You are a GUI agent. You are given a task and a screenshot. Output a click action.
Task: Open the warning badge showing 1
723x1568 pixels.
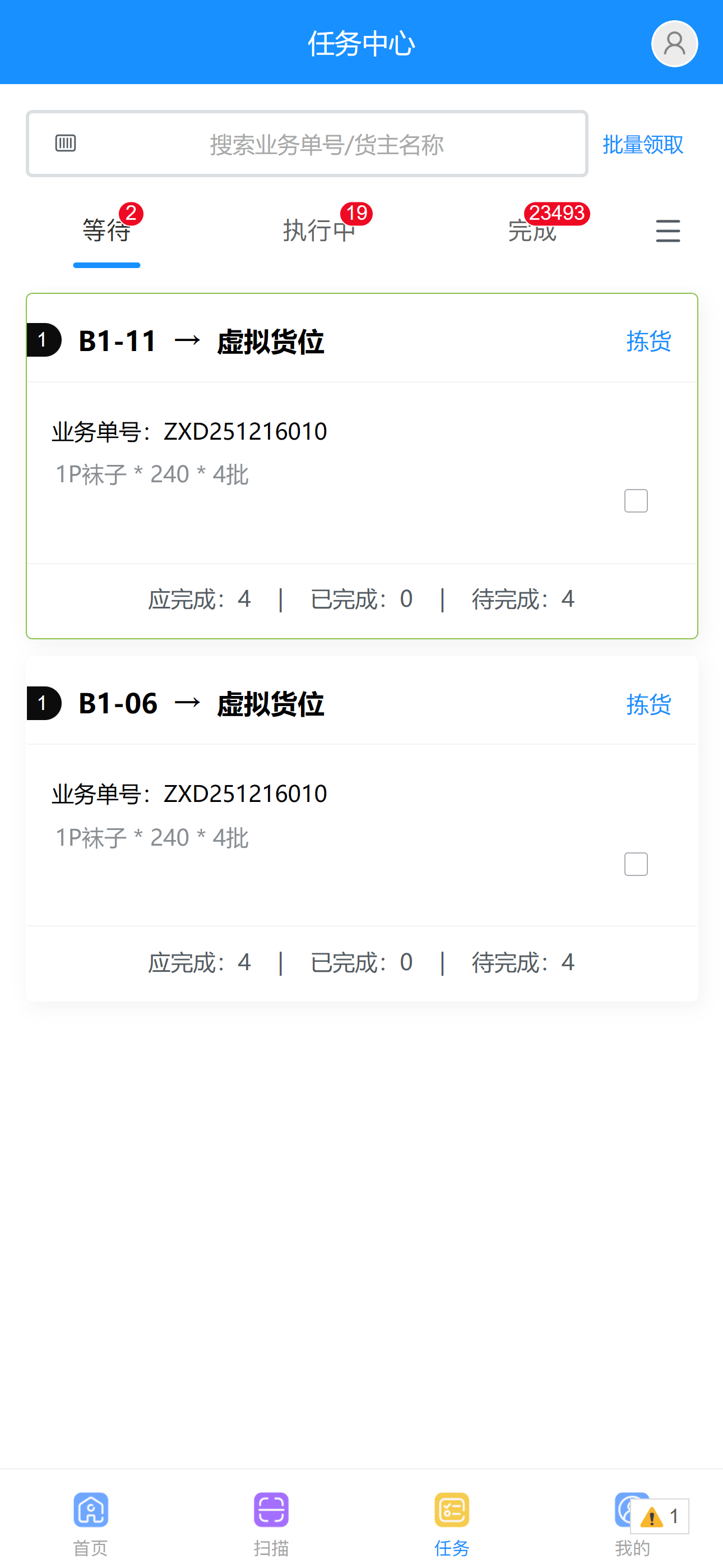pyautogui.click(x=660, y=1516)
